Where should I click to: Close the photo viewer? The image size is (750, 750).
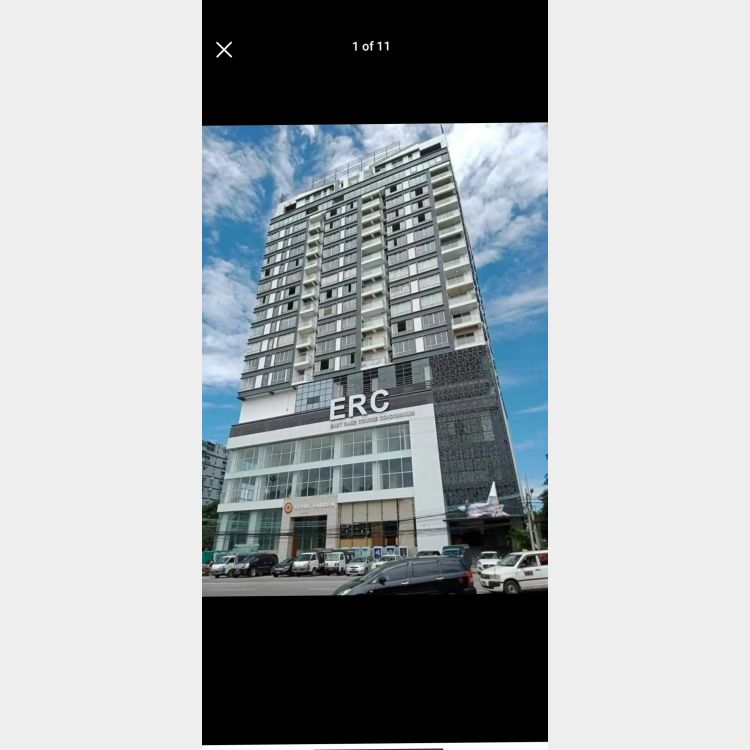click(224, 49)
